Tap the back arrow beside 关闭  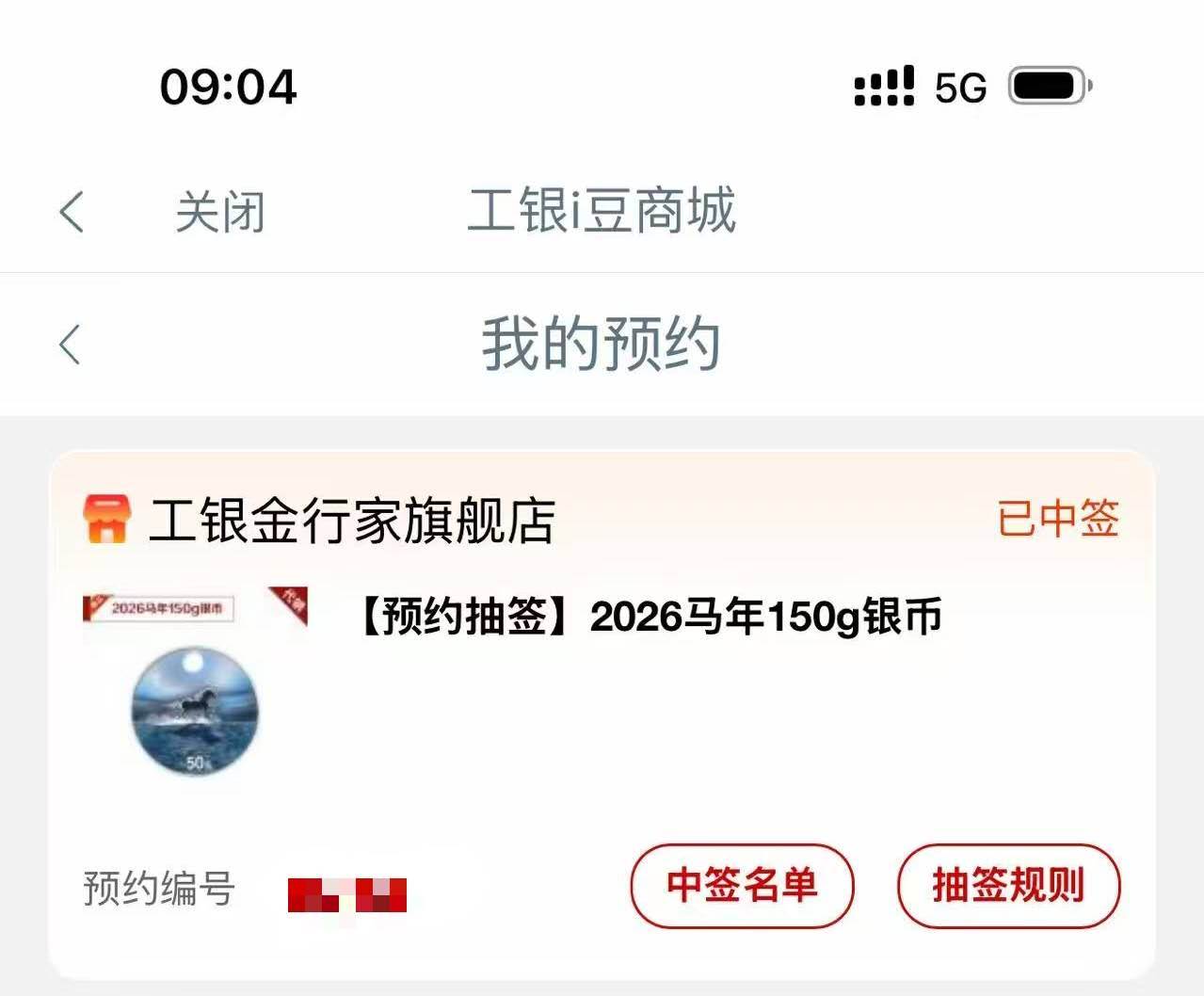[x=72, y=211]
